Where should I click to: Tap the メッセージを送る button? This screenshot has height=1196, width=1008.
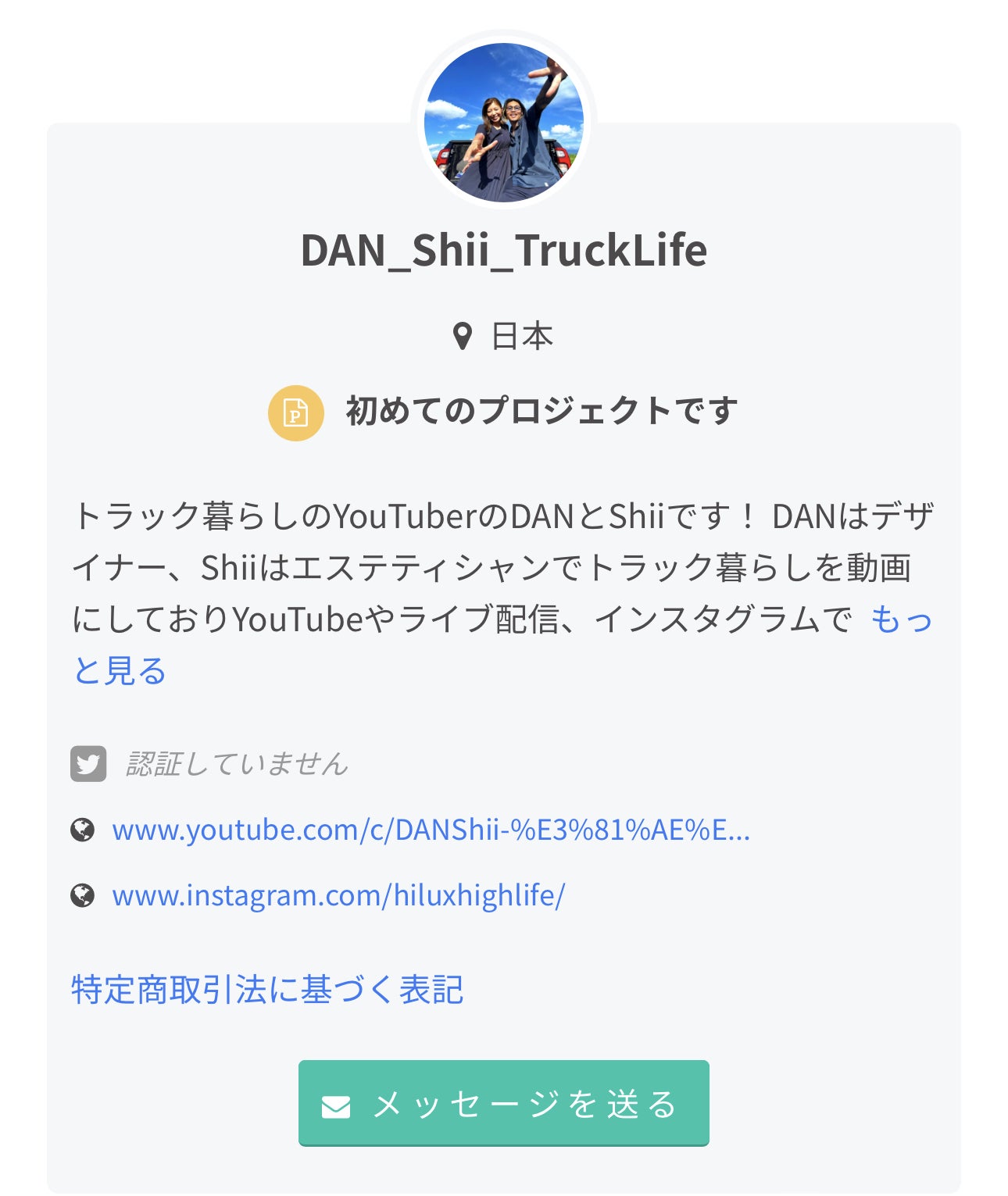(503, 1103)
